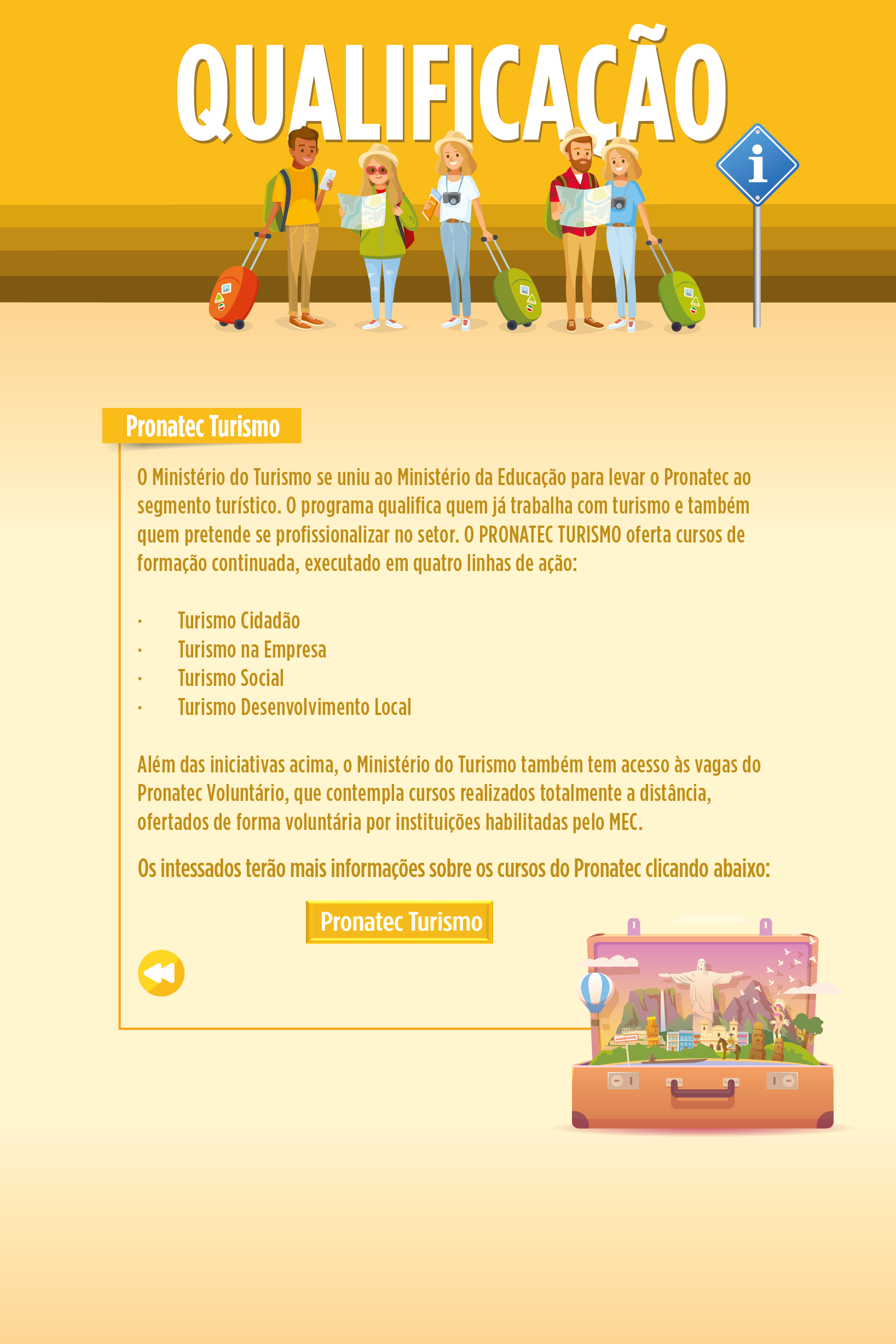Viewport: 896px width, 1344px height.
Task: Open the Pronatec Turismo button link
Action: 400,922
